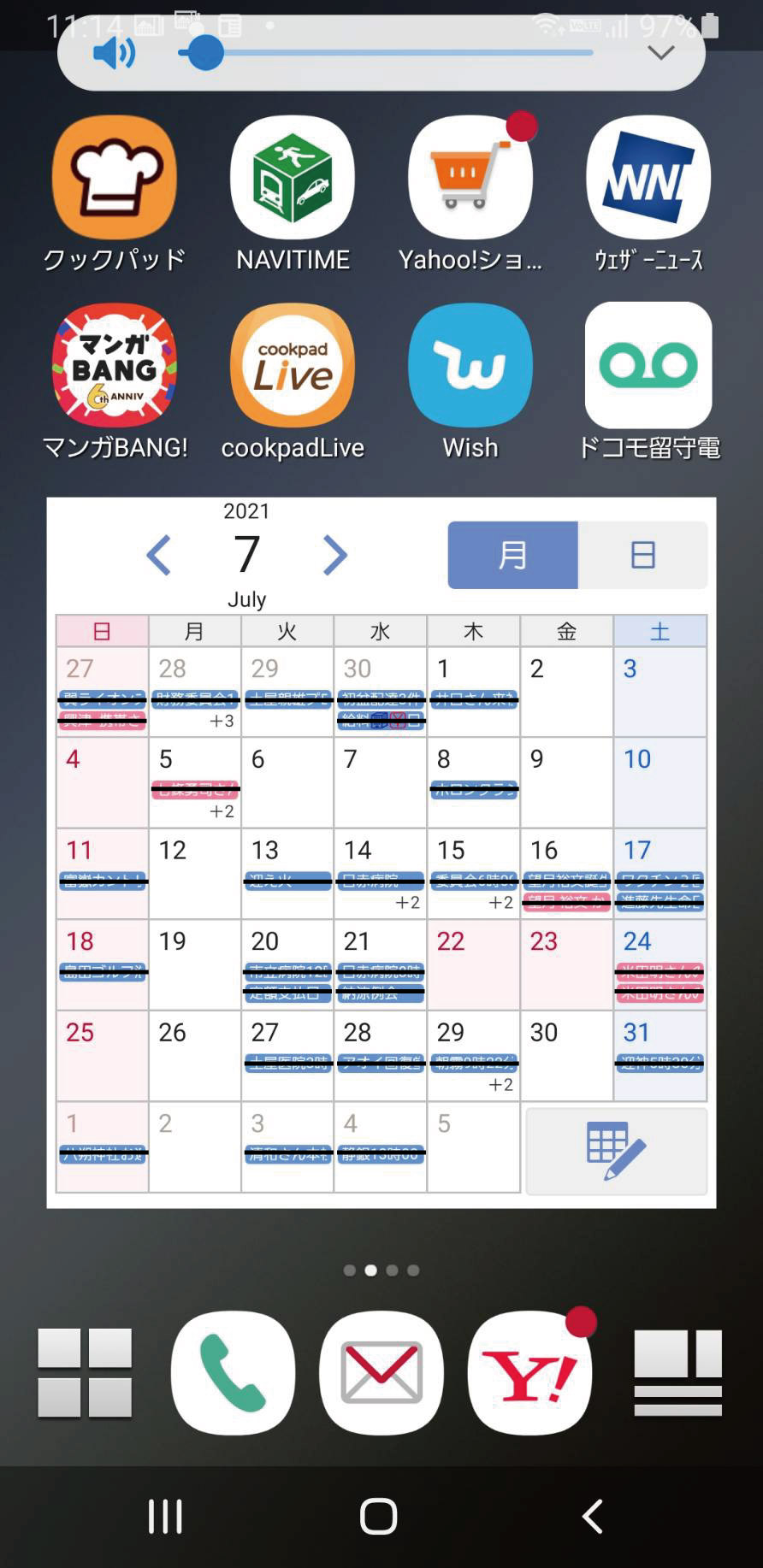763x1568 pixels.
Task: Switch to the 日 day view
Action: point(642,555)
